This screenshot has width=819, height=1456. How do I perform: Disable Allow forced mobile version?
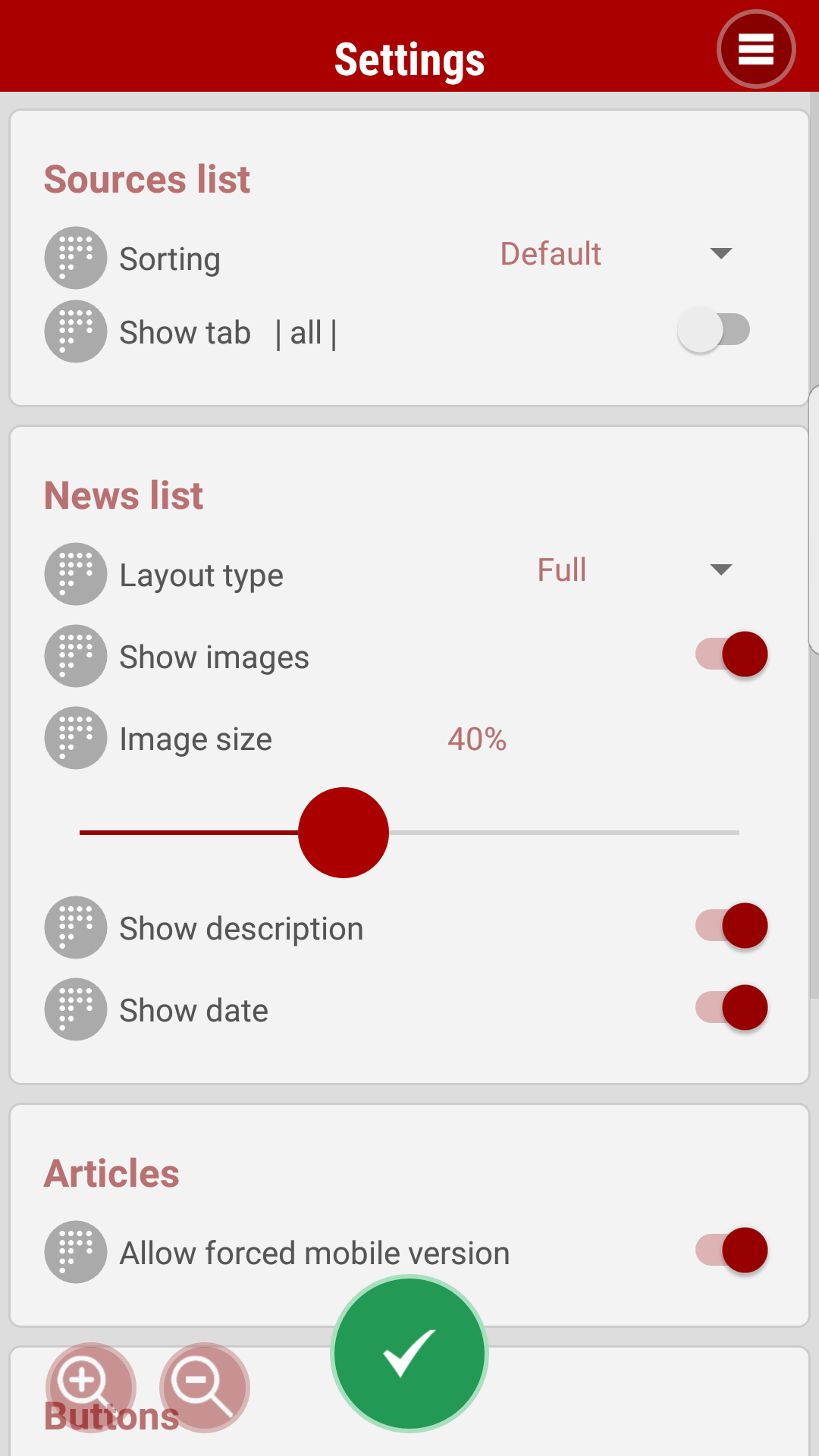tap(731, 1250)
